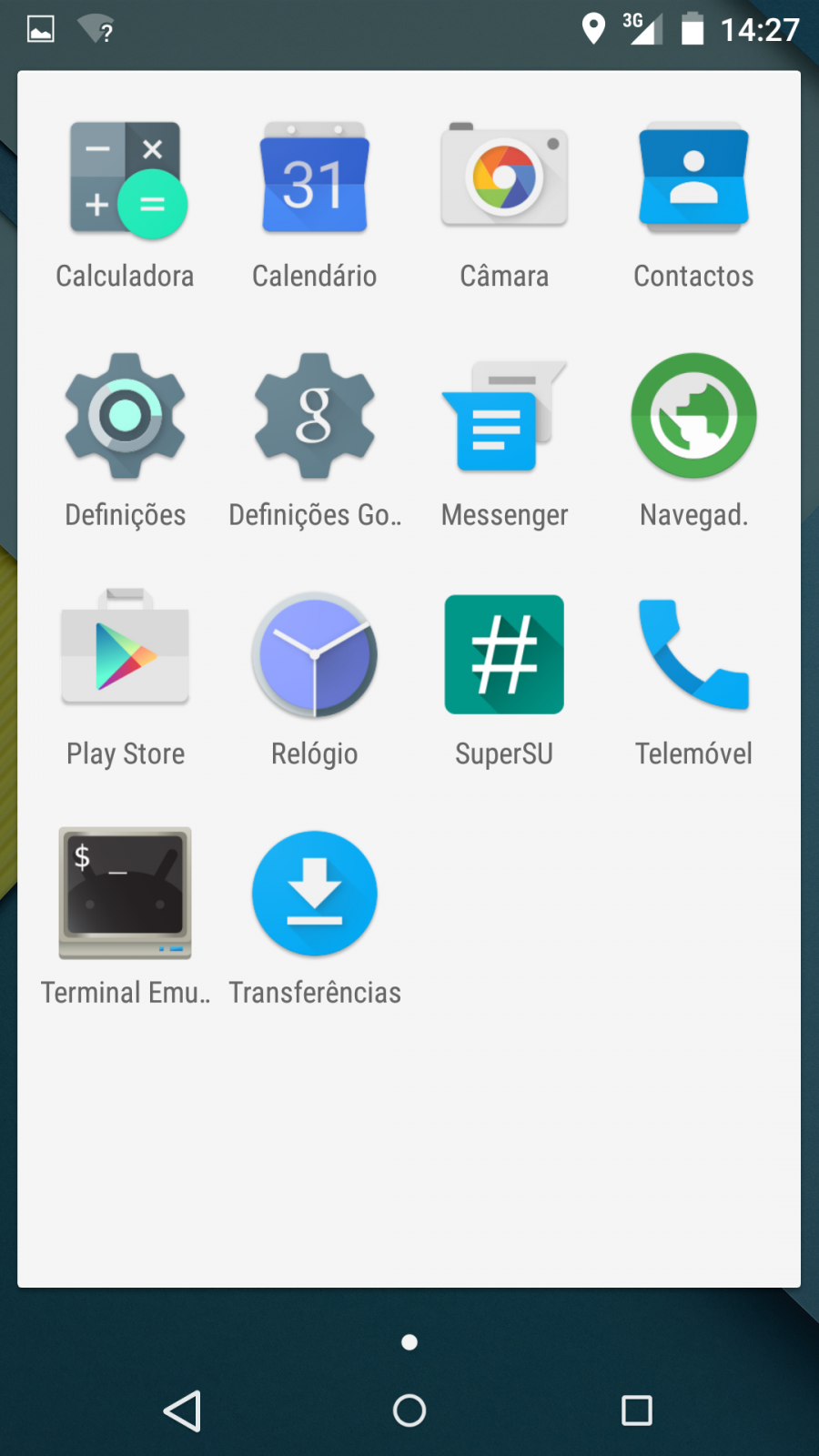Image resolution: width=819 pixels, height=1456 pixels.
Task: Open recent apps from the navigation bar
Action: tap(637, 1410)
